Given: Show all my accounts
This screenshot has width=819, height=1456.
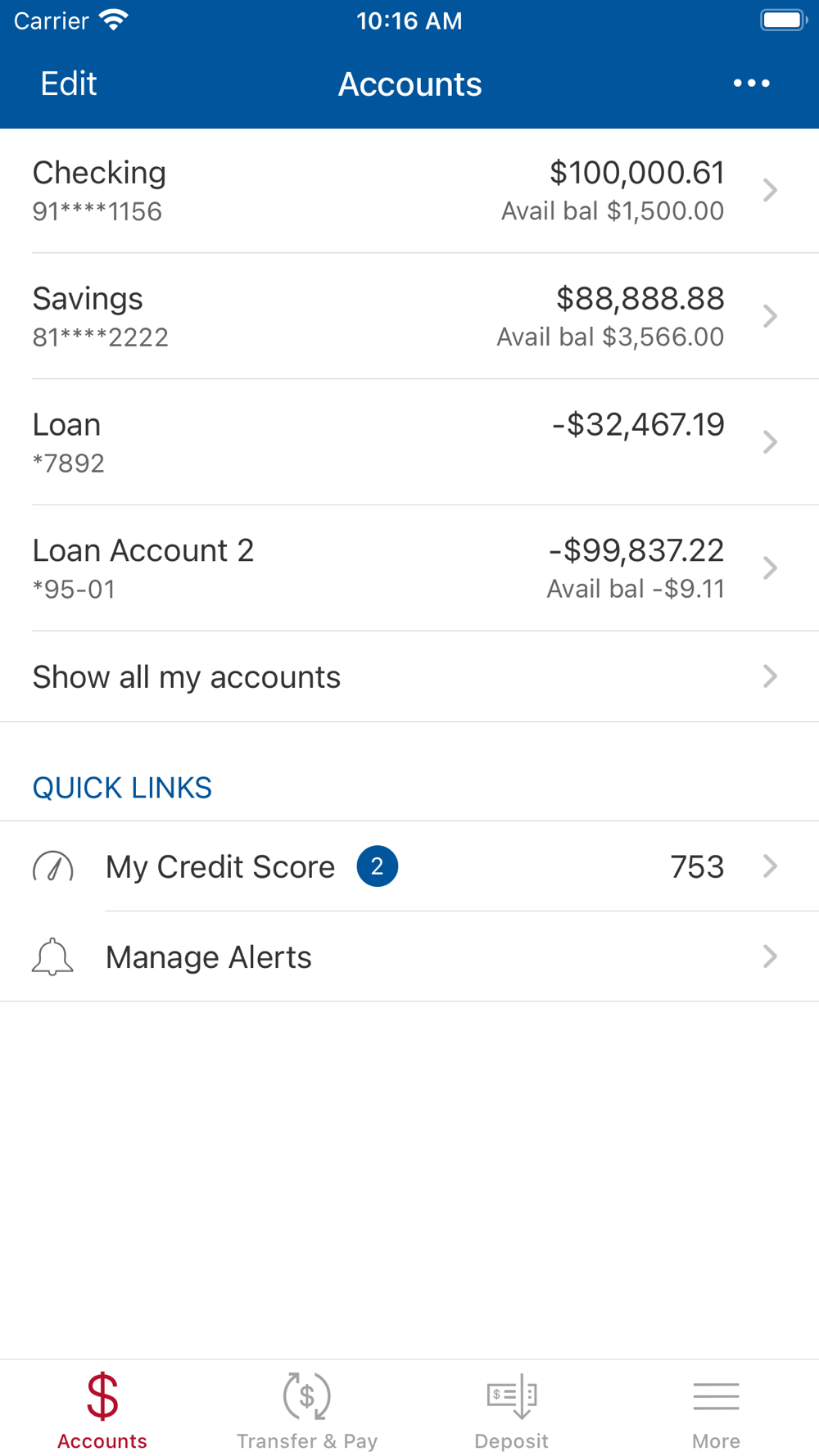Looking at the screenshot, I should click(x=409, y=677).
